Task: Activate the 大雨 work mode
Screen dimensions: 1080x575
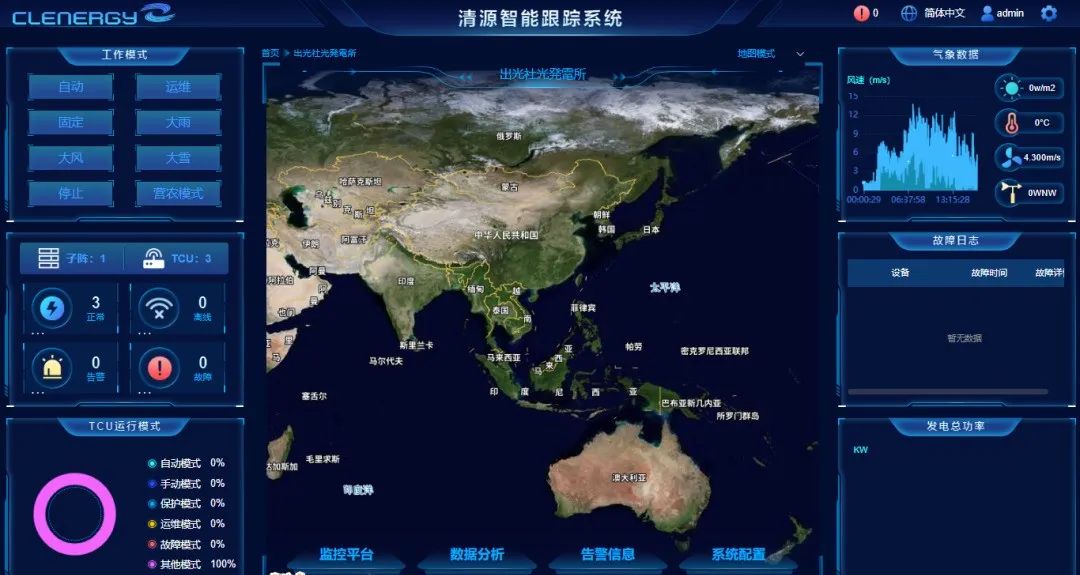Action: (x=178, y=123)
